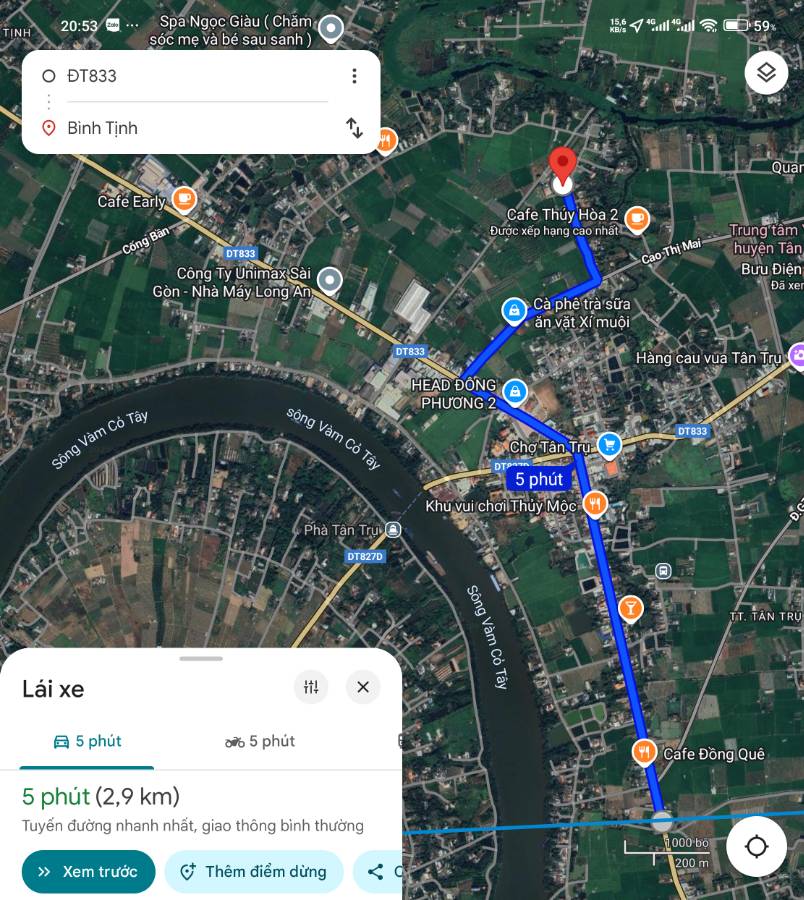Swap start and destination points
804x900 pixels.
pyautogui.click(x=354, y=128)
